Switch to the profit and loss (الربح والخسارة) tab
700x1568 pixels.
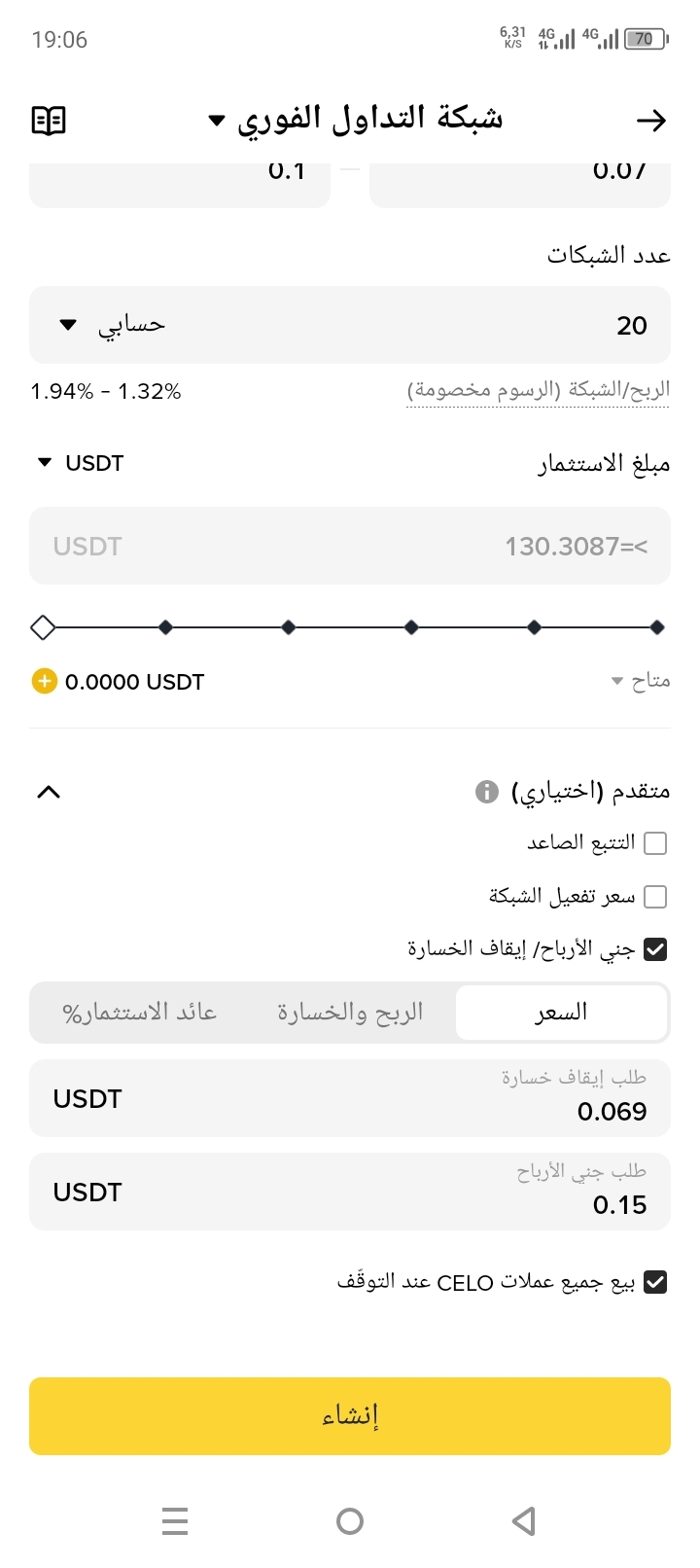click(x=350, y=1013)
